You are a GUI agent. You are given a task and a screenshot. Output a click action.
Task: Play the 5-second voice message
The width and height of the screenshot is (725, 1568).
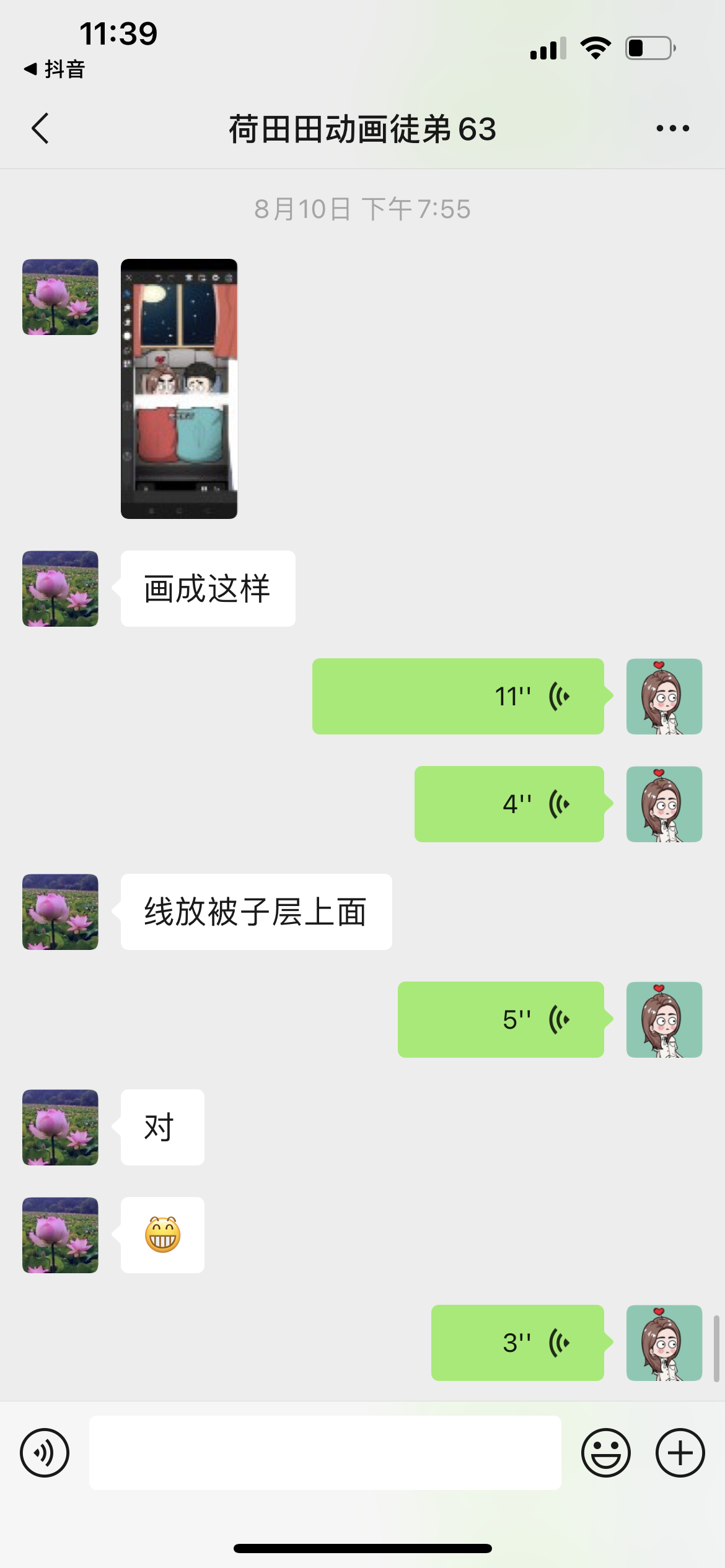coord(501,1019)
